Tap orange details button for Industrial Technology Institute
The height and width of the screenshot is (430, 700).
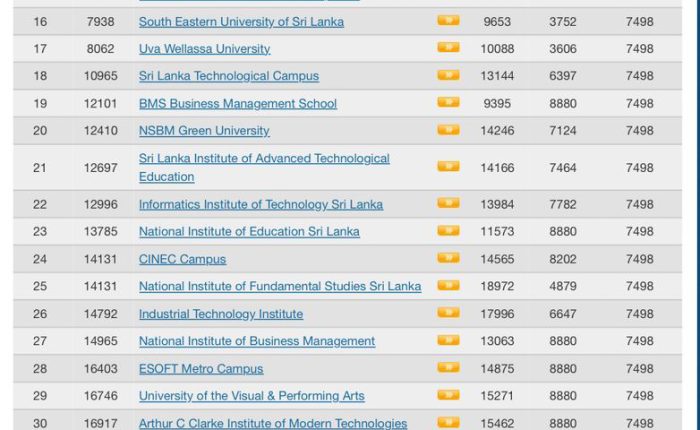pyautogui.click(x=448, y=313)
